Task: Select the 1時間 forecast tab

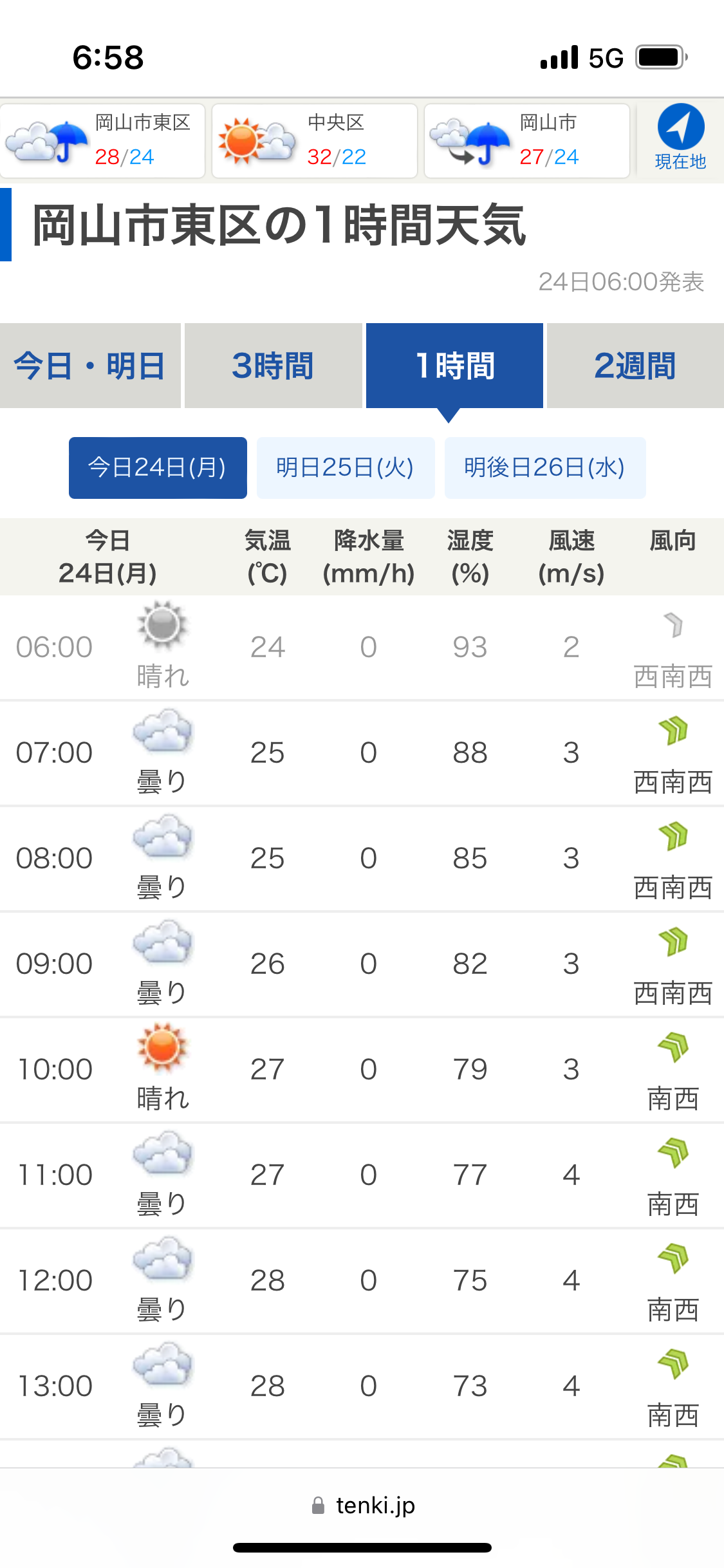Action: (x=454, y=366)
